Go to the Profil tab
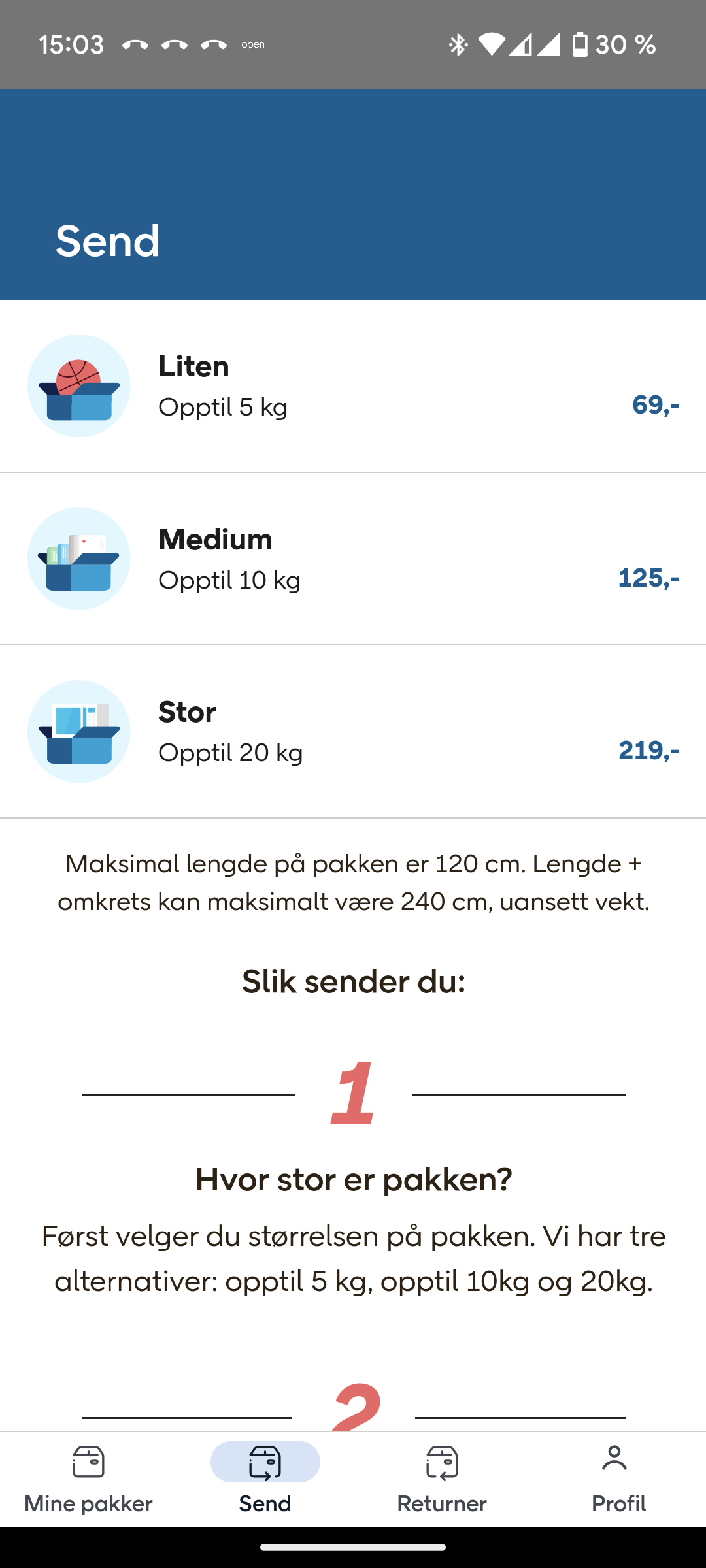Viewport: 706px width, 1568px height. [x=618, y=1479]
